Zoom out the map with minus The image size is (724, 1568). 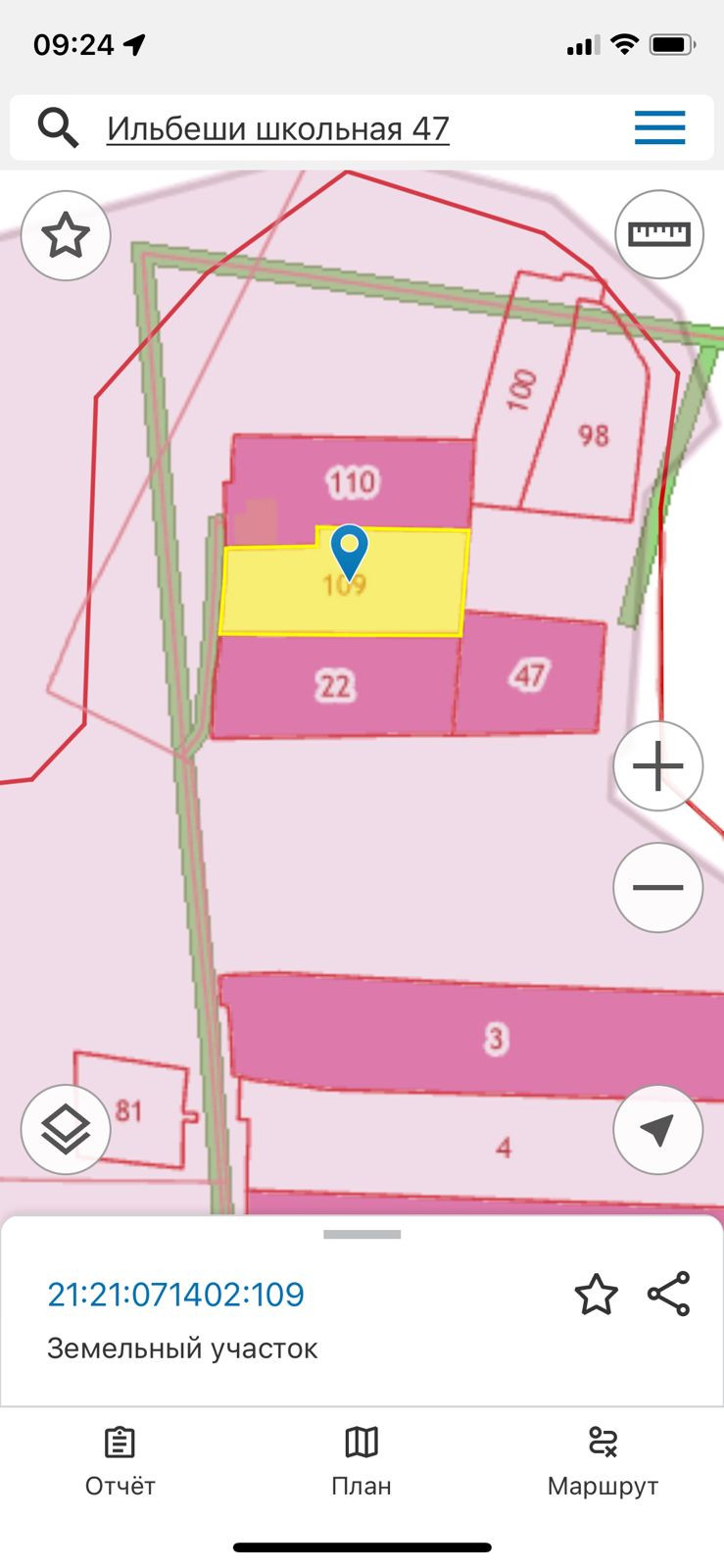pyautogui.click(x=657, y=888)
